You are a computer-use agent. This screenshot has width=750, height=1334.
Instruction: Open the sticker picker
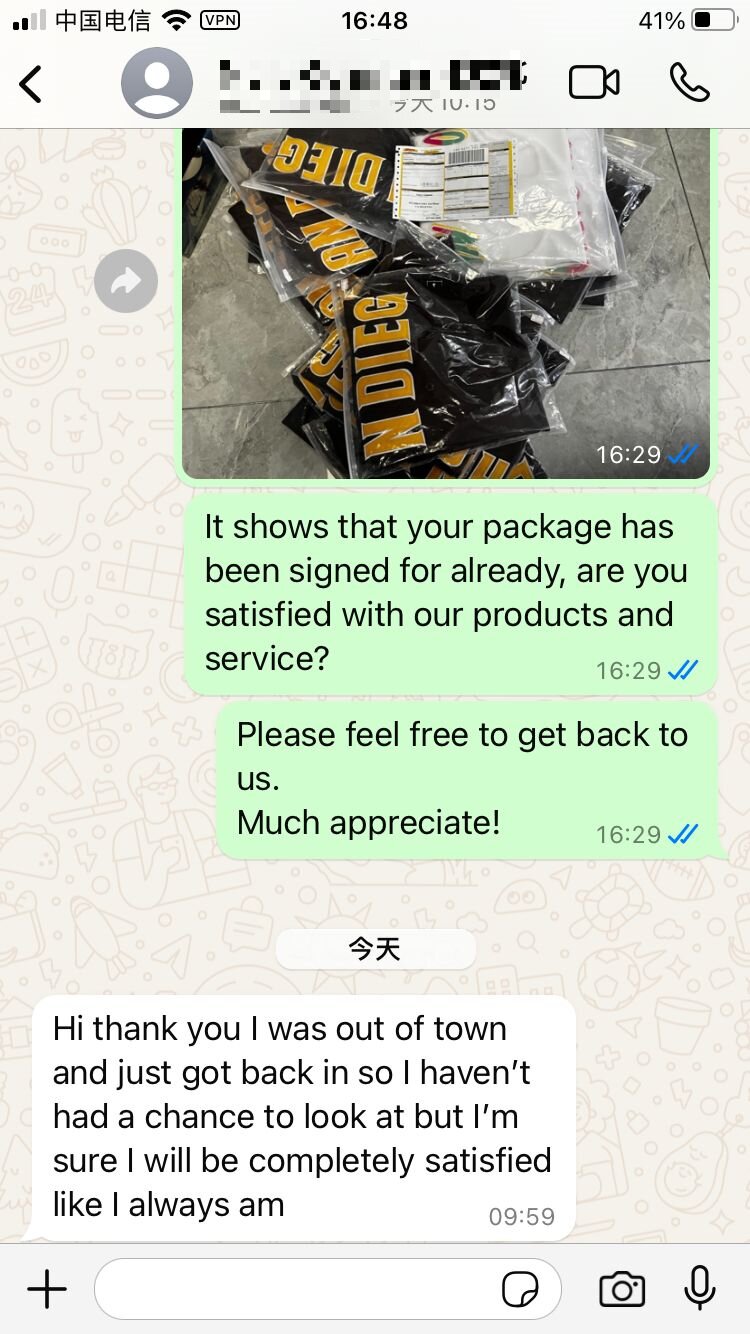520,1290
